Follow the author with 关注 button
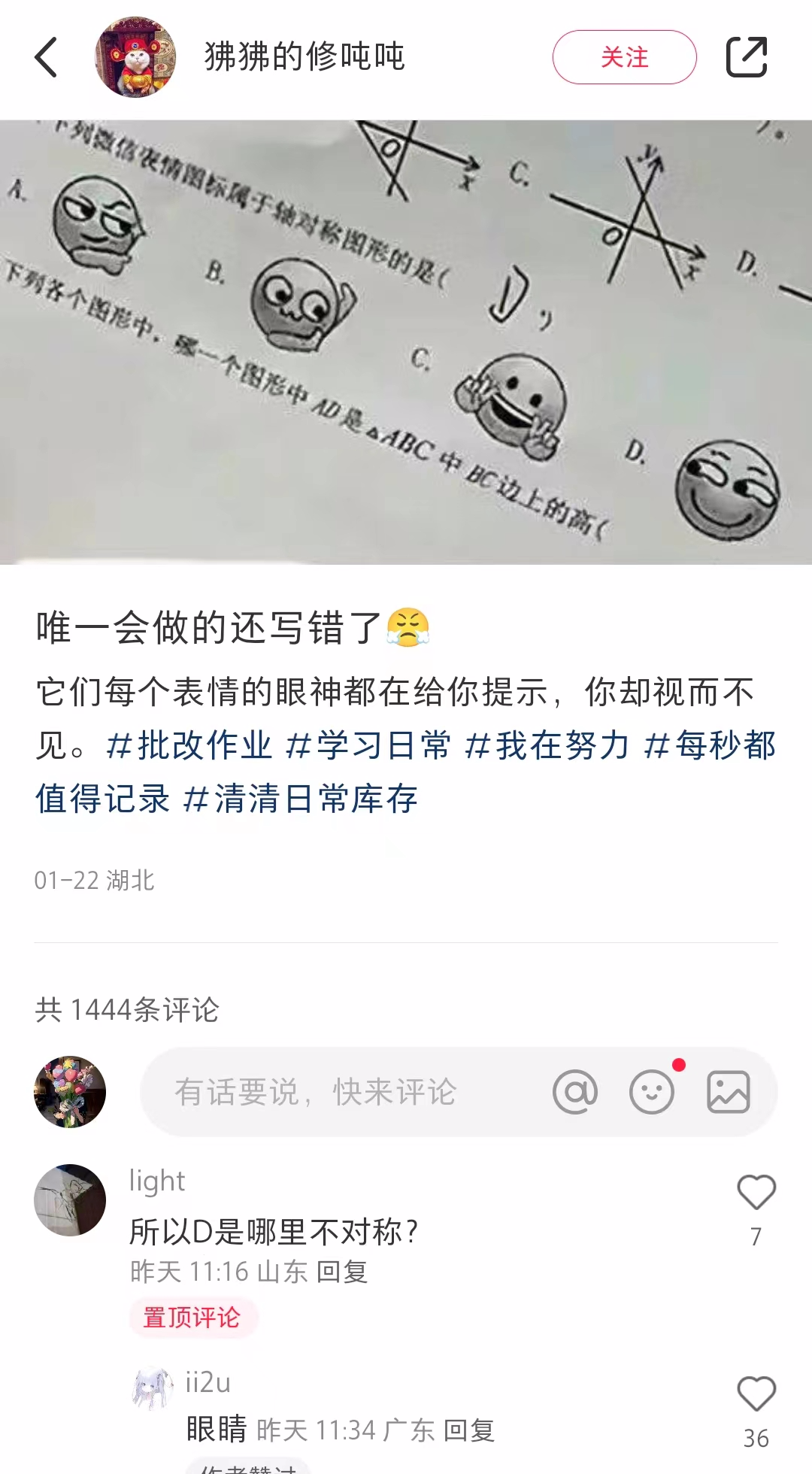Viewport: 812px width, 1474px height. tap(624, 57)
